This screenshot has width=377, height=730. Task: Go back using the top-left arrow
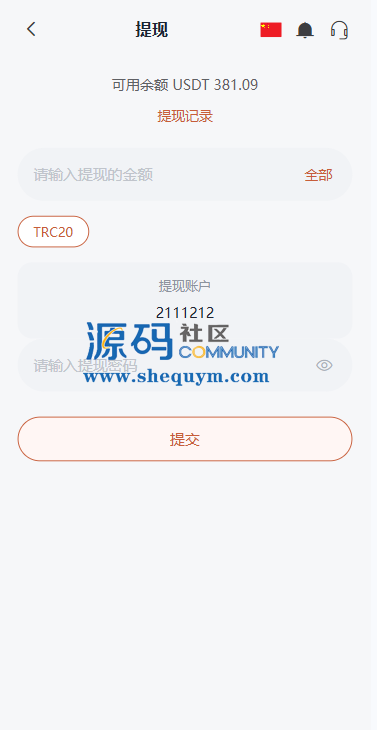click(31, 29)
